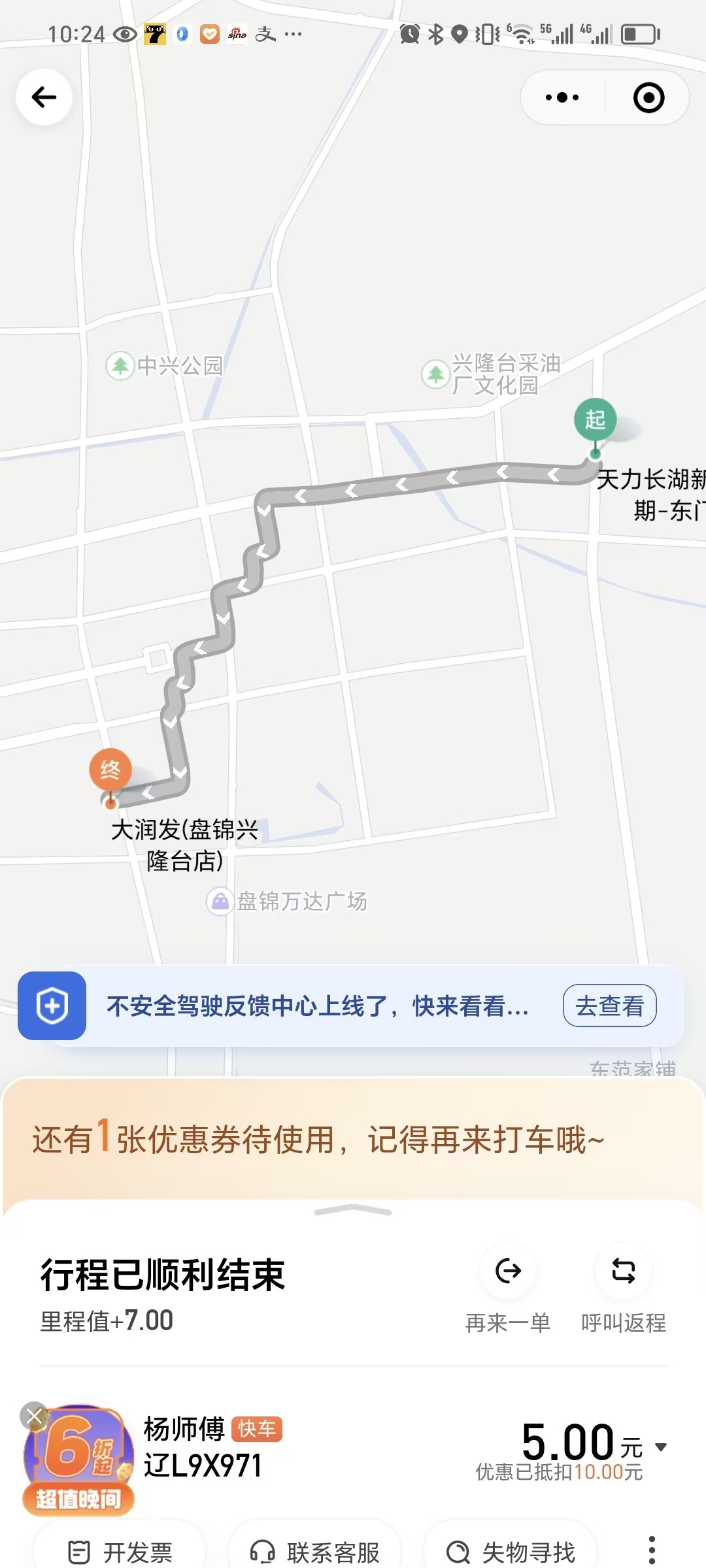
Task: Expand the trip panel using the handle
Action: pyautogui.click(x=353, y=1211)
